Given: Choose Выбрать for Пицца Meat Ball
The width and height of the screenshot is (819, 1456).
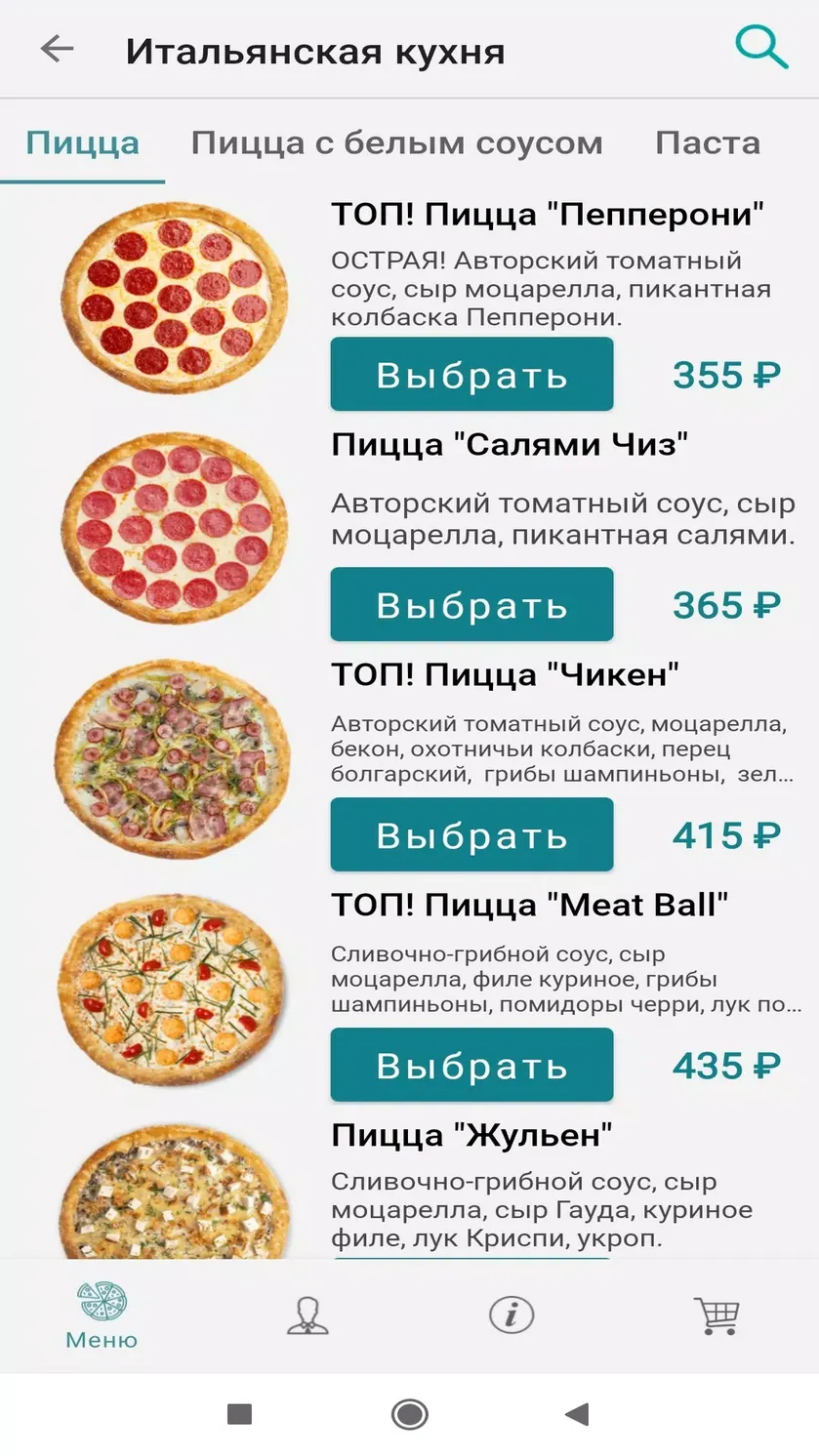Looking at the screenshot, I should (471, 1066).
